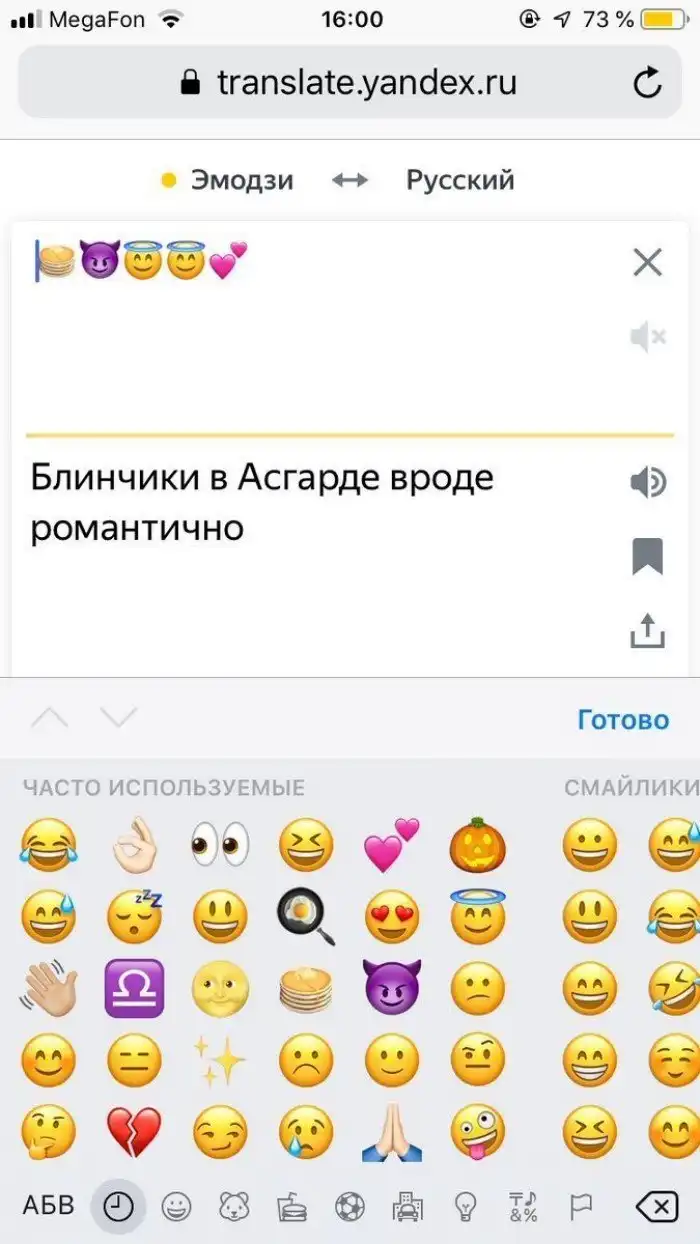700x1244 pixels.
Task: Open the flags emoji category
Action: (580, 1207)
